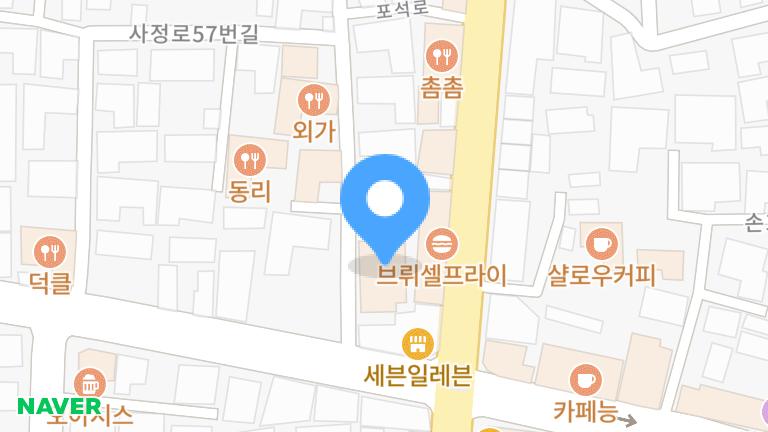Open the 브뤼셀프라이 restaurant marker
Viewport: 768px width, 432px height.
(x=442, y=243)
